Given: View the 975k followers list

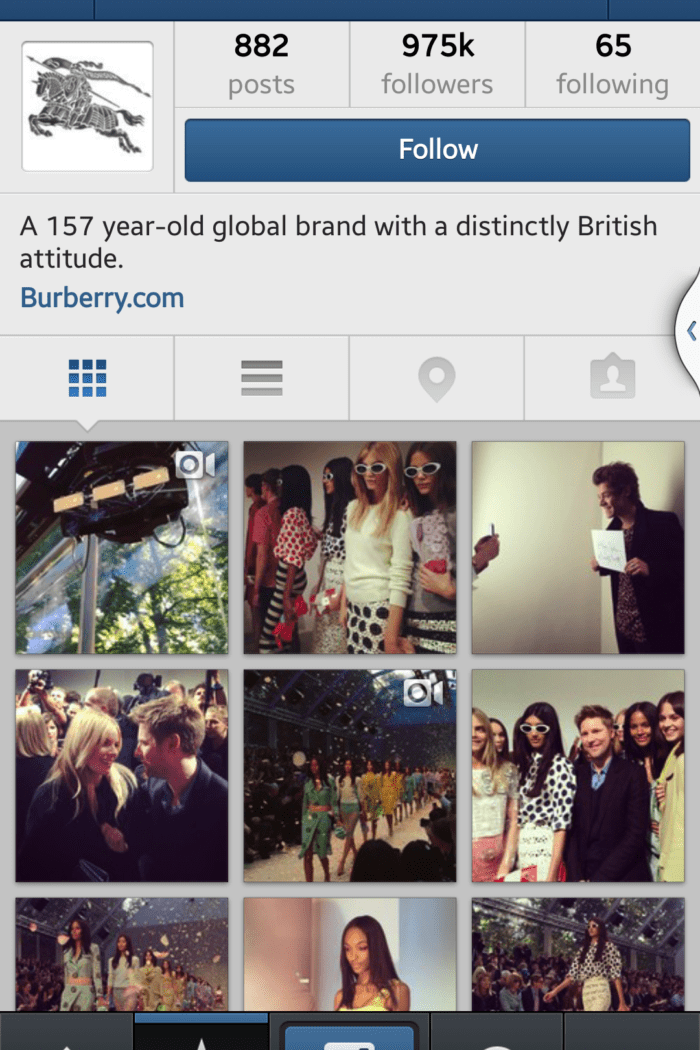Looking at the screenshot, I should pos(437,63).
